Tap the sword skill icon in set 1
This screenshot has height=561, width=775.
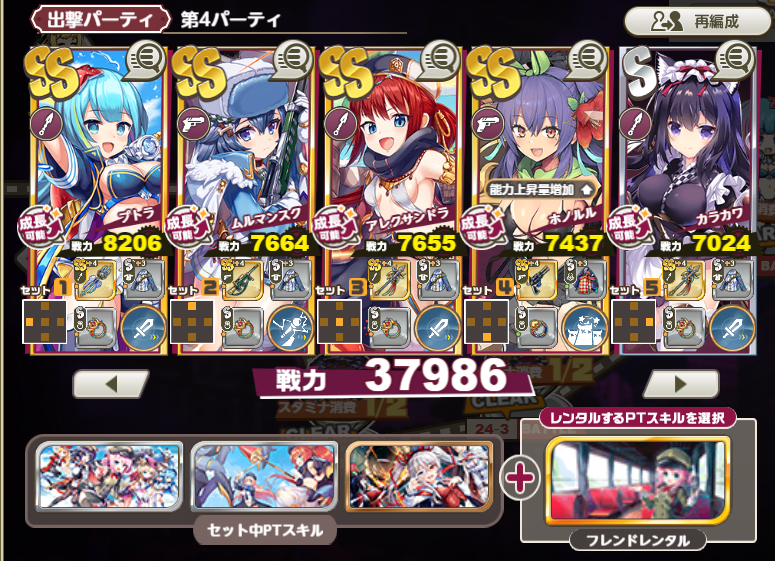[144, 327]
